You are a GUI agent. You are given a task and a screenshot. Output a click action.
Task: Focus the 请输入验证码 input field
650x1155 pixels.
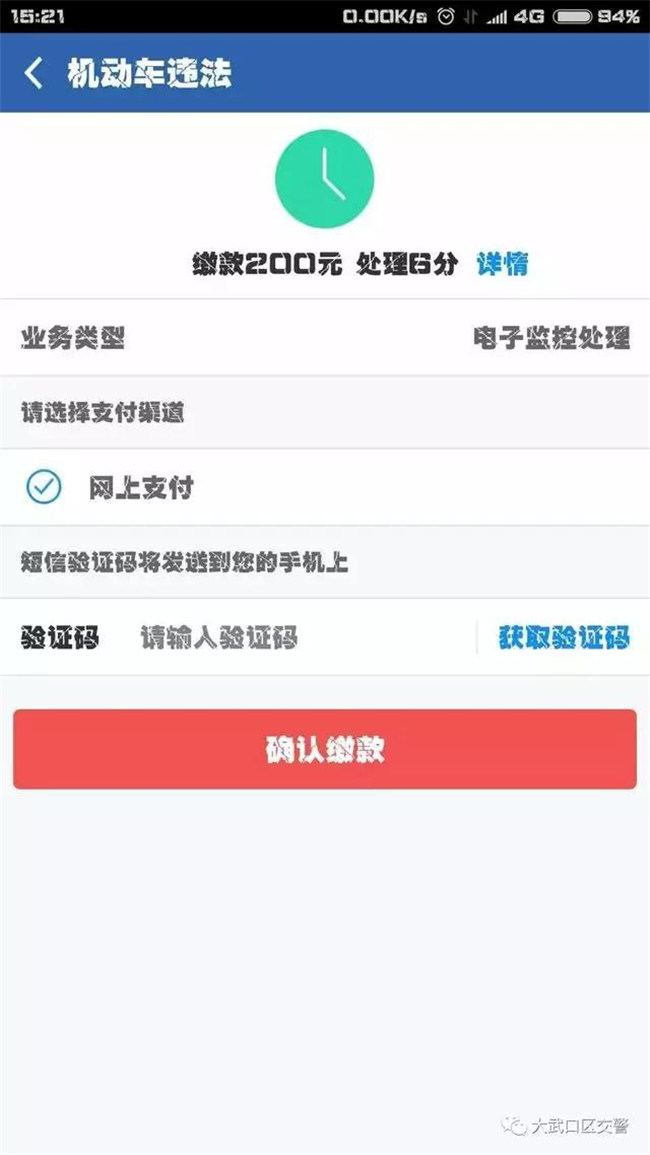(x=302, y=637)
